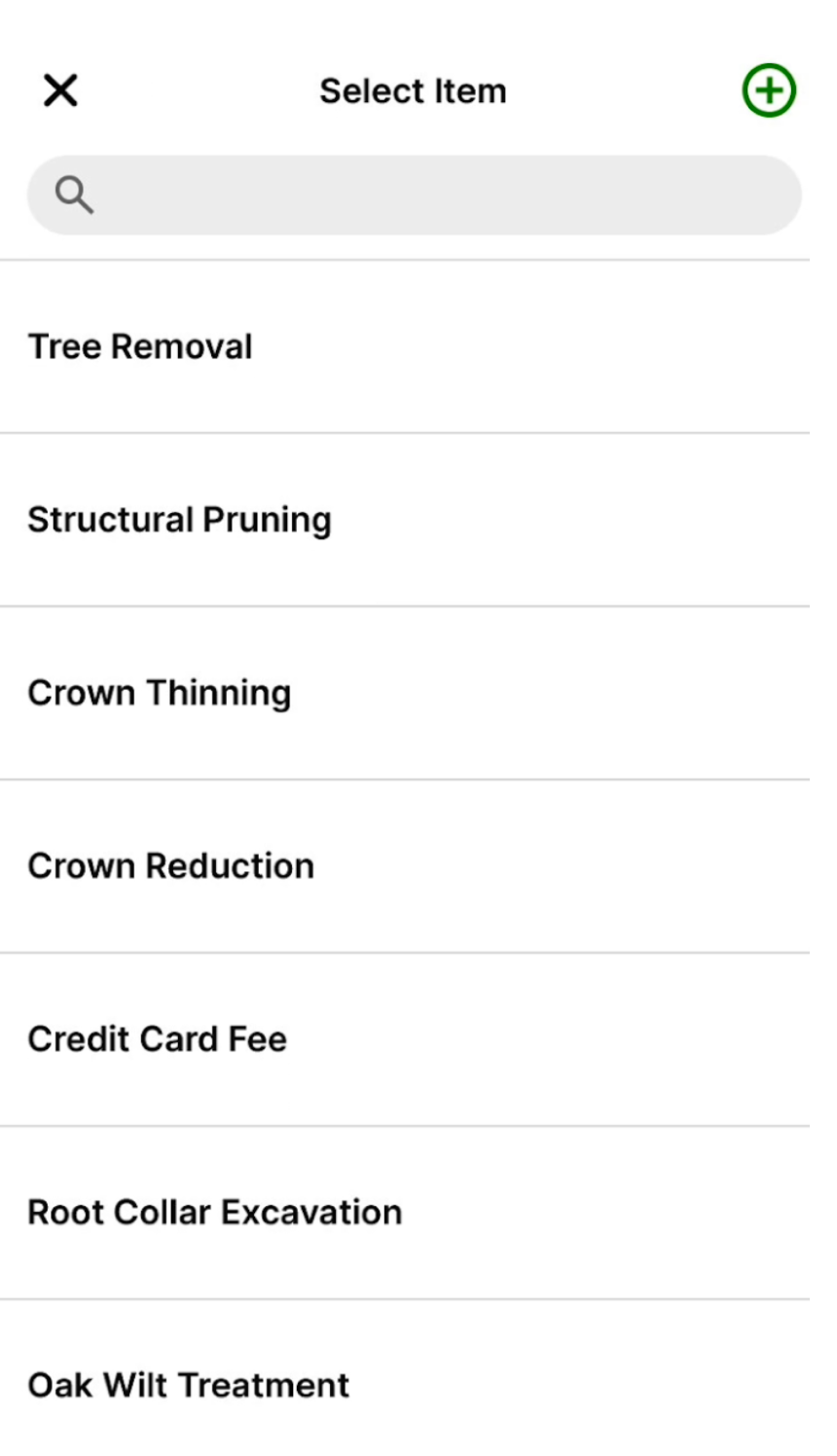Select Crown Reduction service
Screen dimensions: 837x1456
click(x=171, y=866)
